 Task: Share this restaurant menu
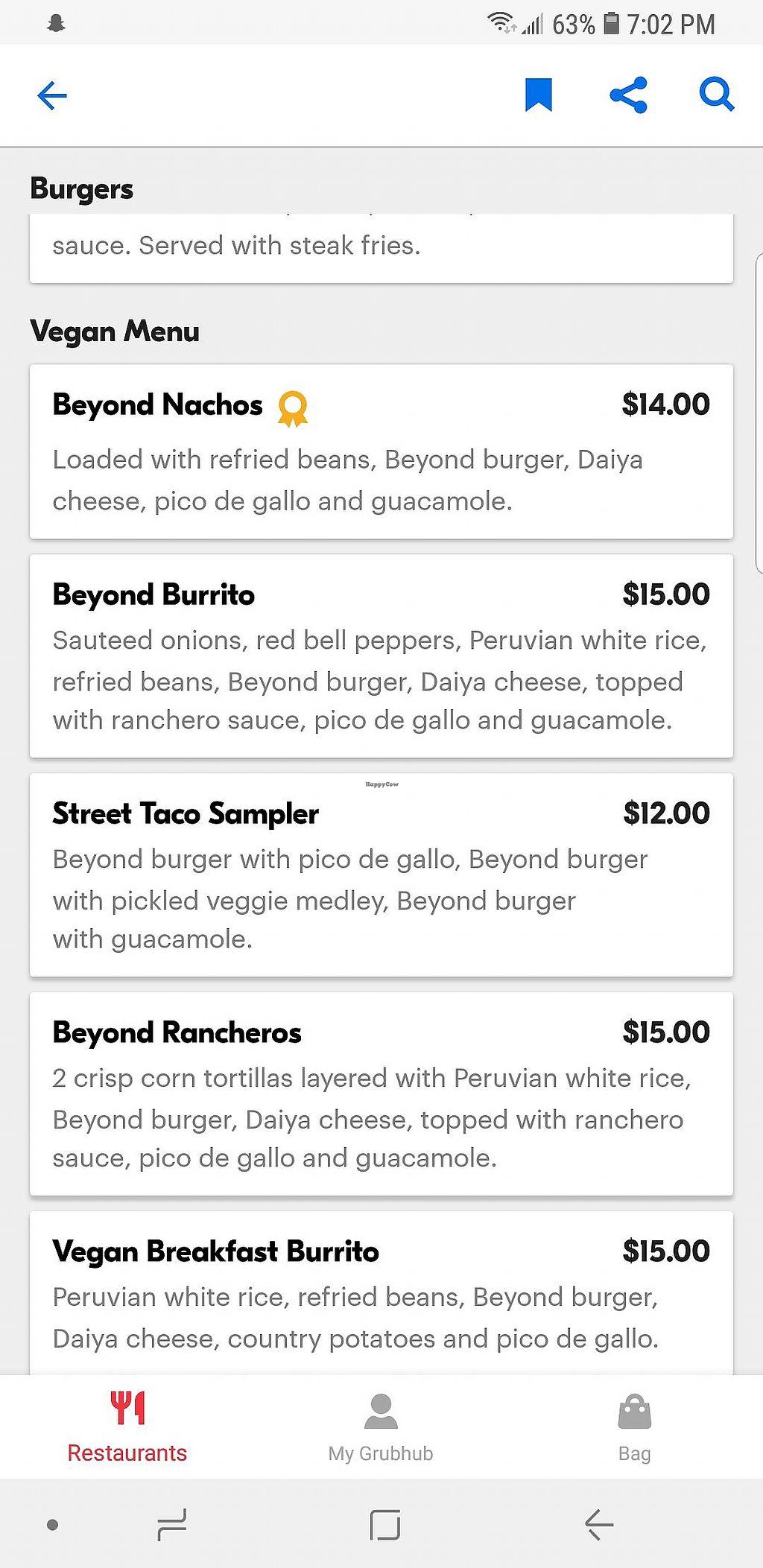[628, 95]
